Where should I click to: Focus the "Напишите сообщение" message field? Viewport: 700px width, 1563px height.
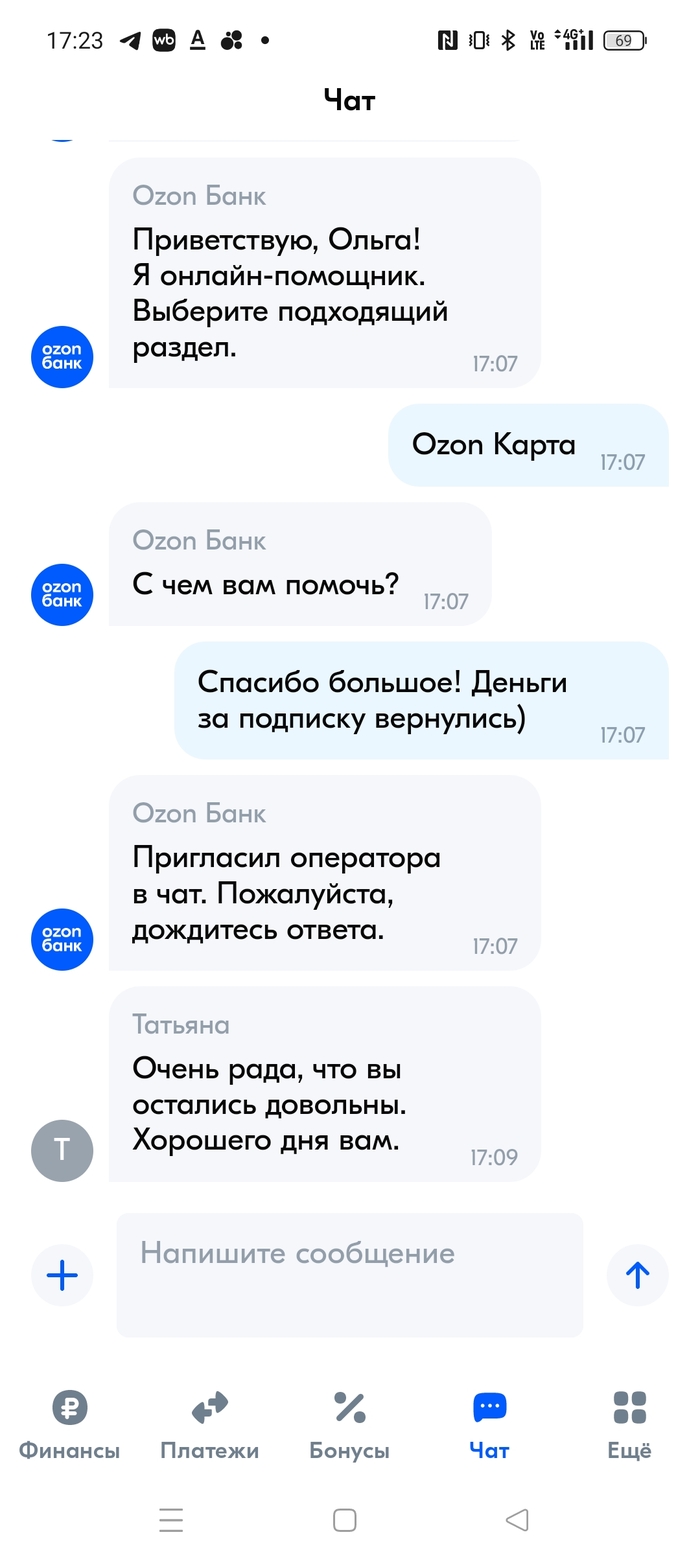click(350, 1275)
